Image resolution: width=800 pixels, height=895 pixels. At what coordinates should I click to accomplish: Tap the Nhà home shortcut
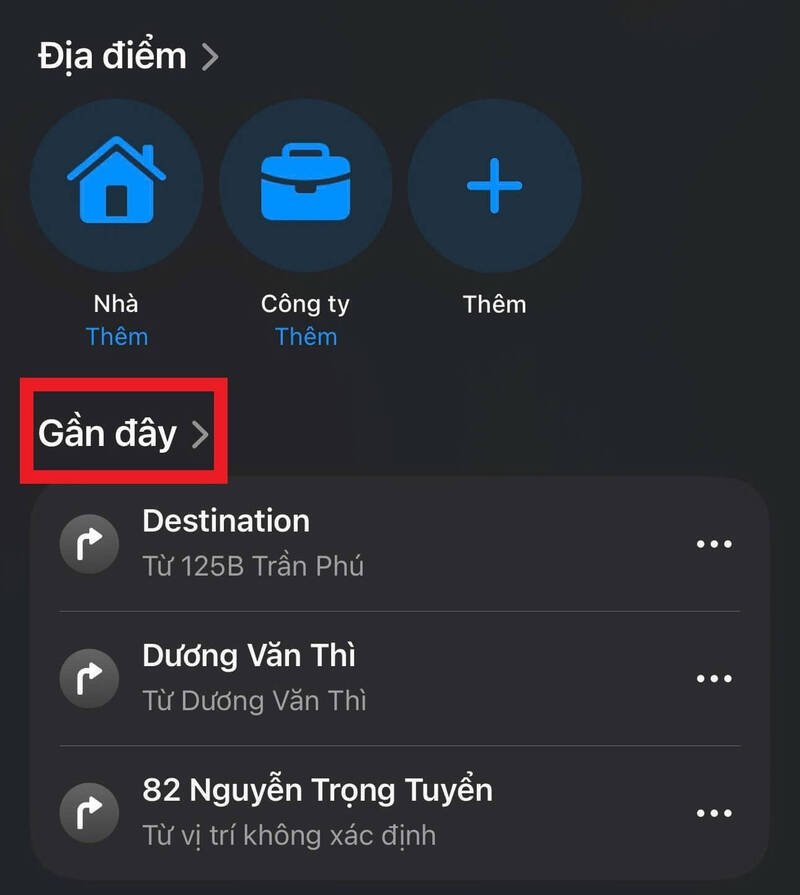(117, 185)
